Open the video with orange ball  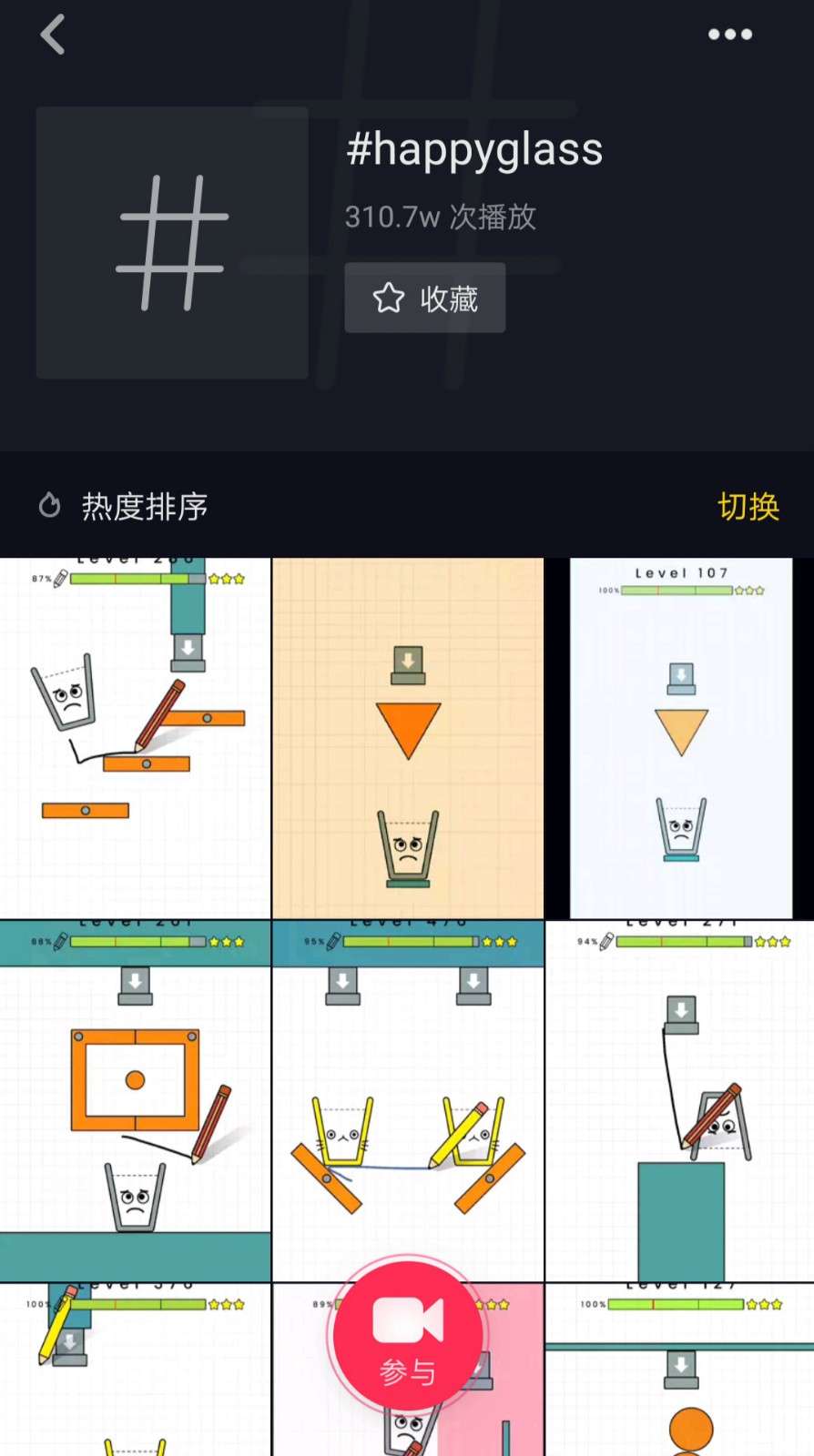coord(680,1370)
